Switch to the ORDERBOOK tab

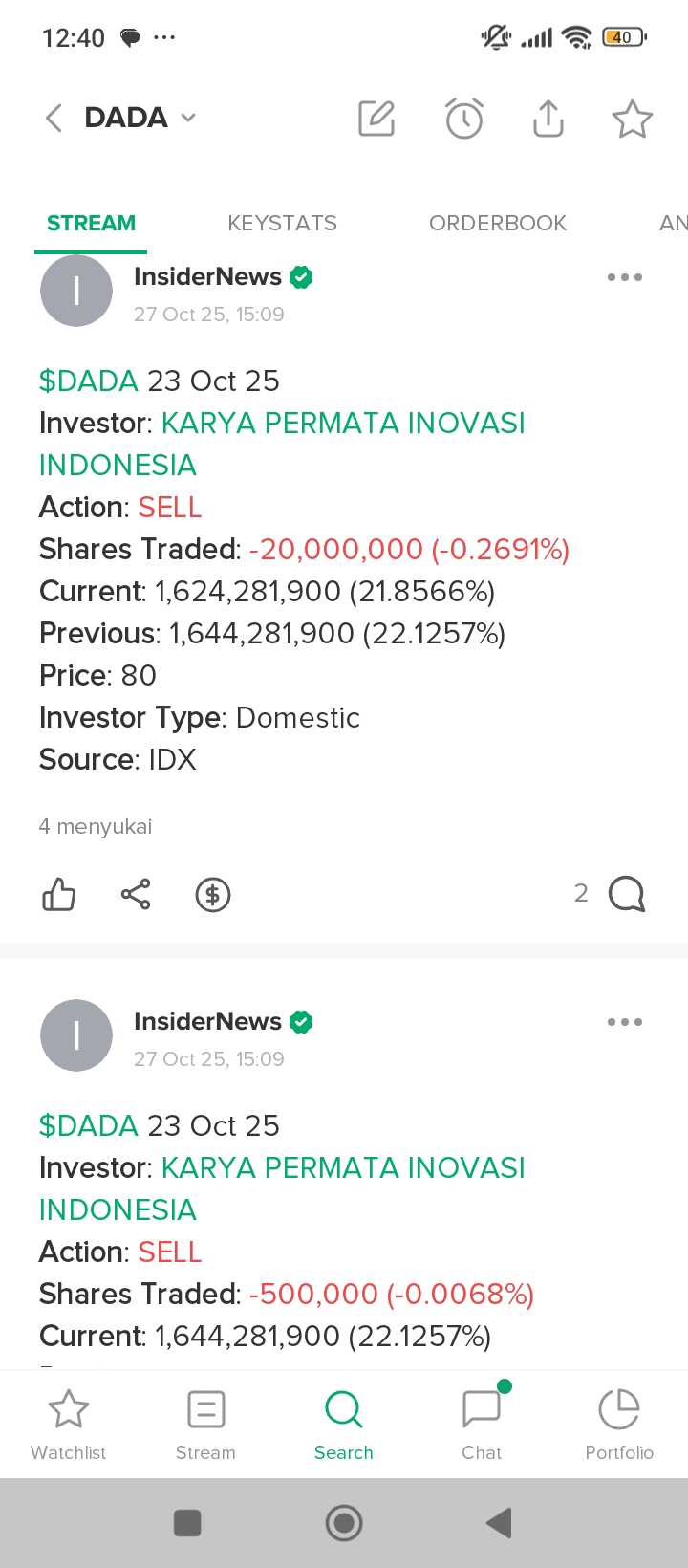pos(497,223)
